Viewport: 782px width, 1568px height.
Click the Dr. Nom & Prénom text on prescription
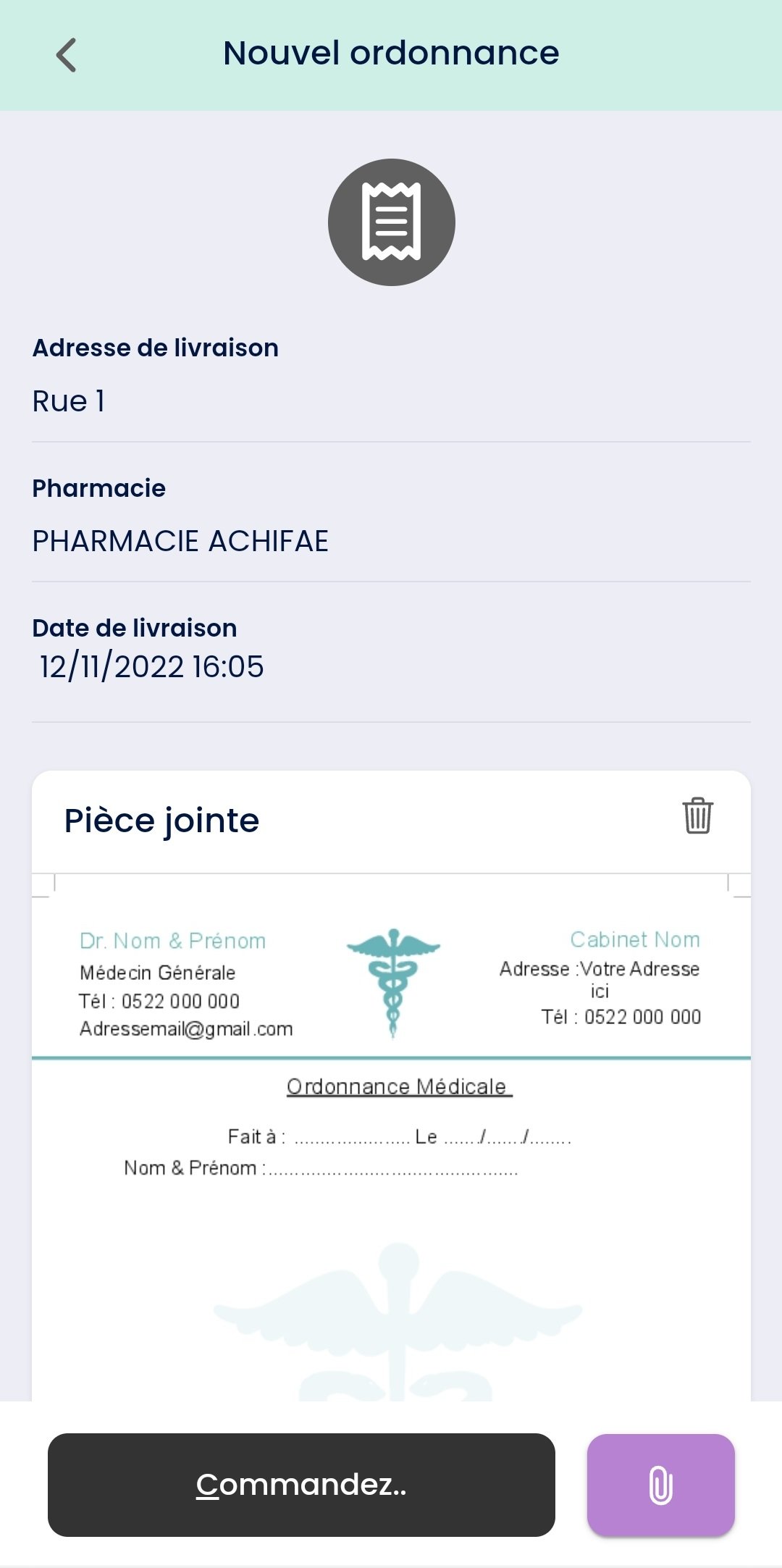172,940
